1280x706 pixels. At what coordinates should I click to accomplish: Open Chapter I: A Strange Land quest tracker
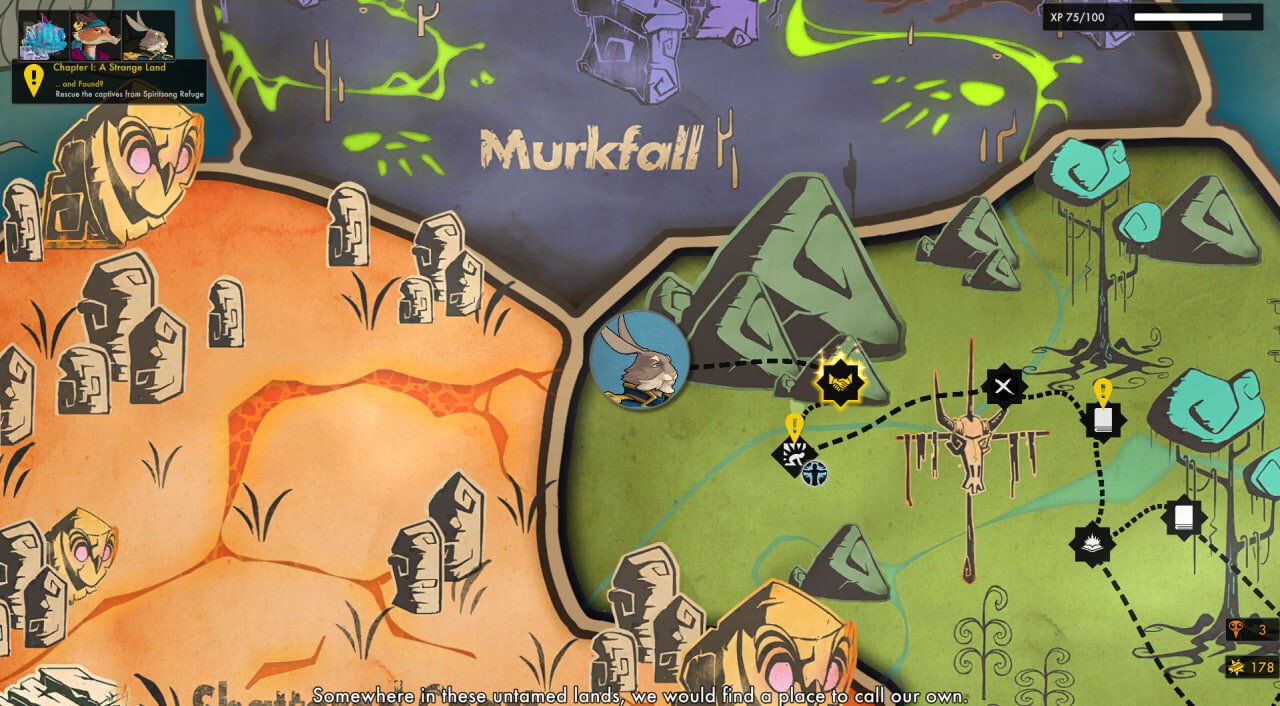click(110, 82)
